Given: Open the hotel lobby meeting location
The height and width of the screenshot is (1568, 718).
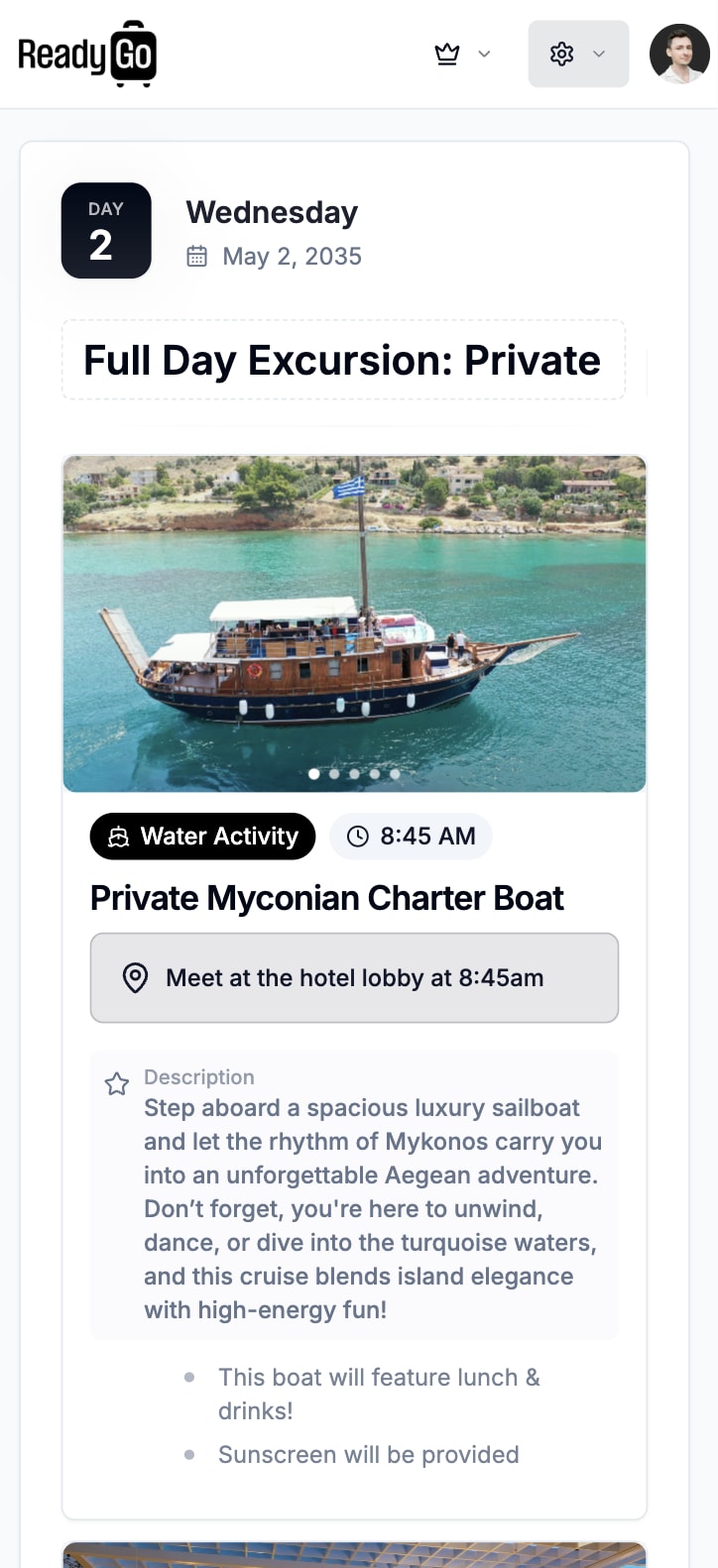Looking at the screenshot, I should click(354, 977).
